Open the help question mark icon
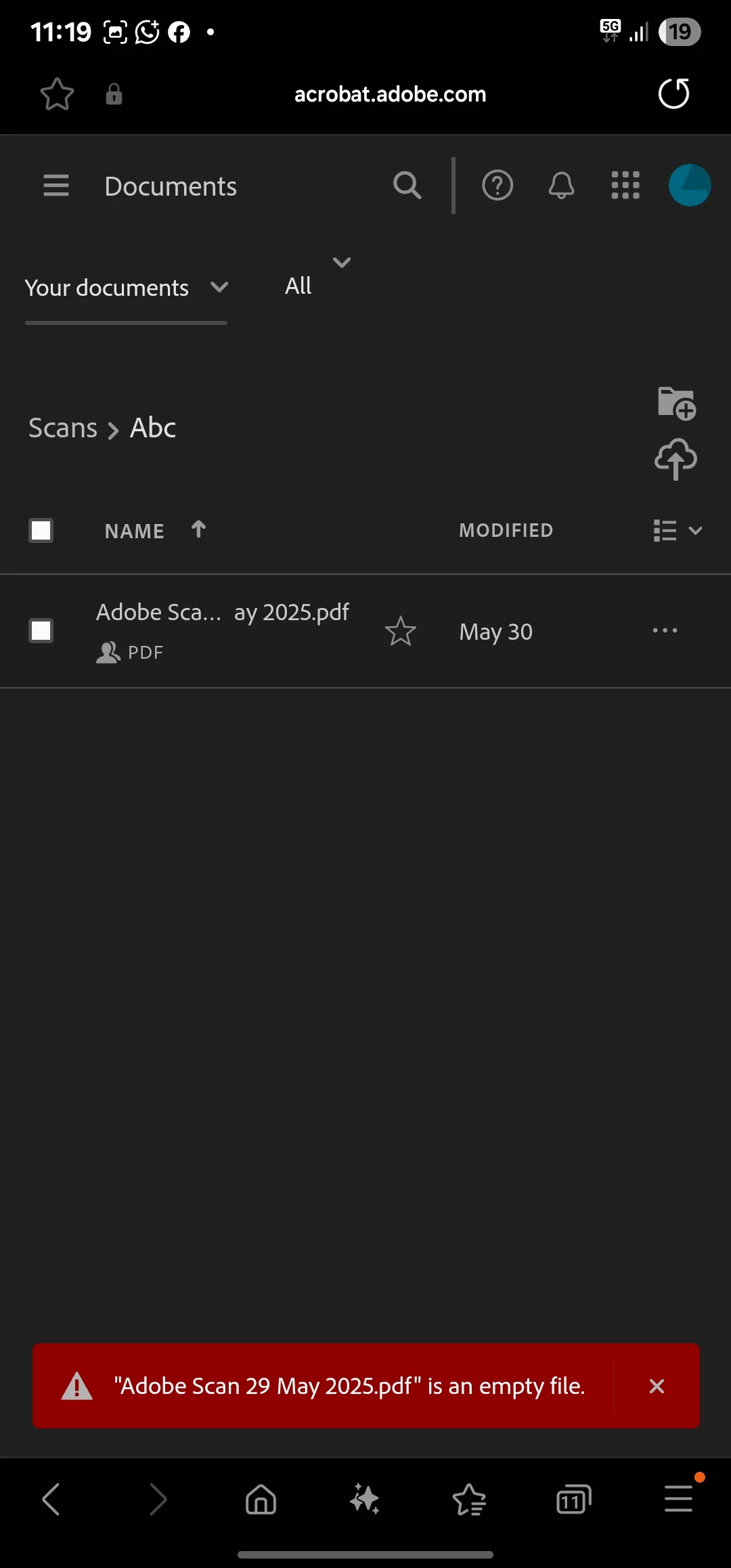 tap(497, 186)
